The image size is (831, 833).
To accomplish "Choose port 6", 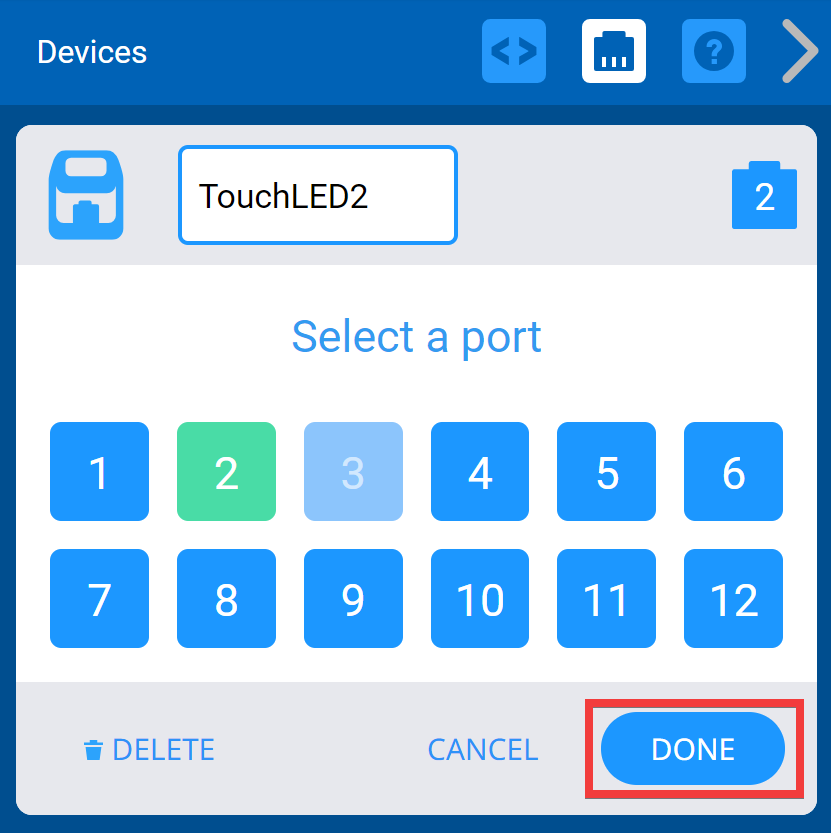I will [733, 472].
